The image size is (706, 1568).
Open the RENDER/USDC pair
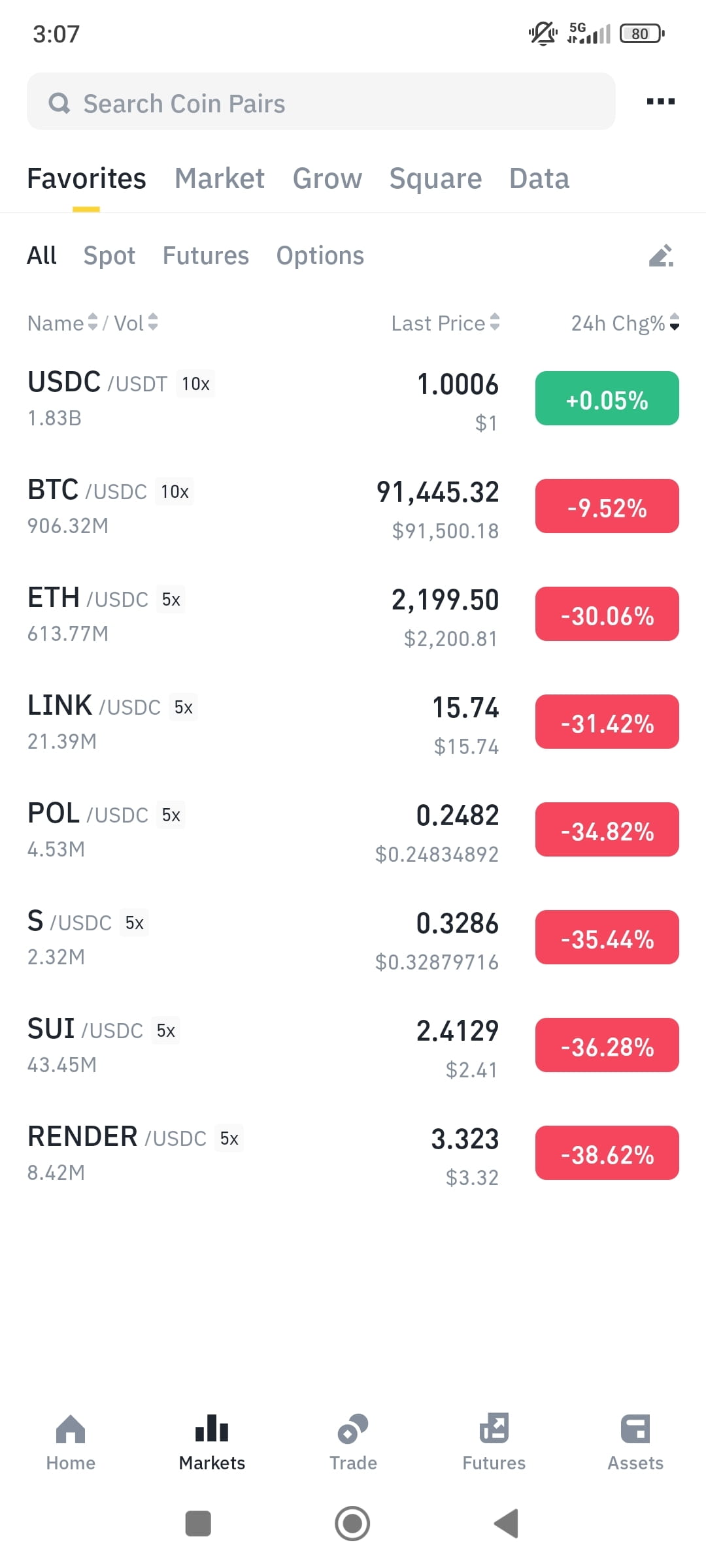click(353, 1154)
